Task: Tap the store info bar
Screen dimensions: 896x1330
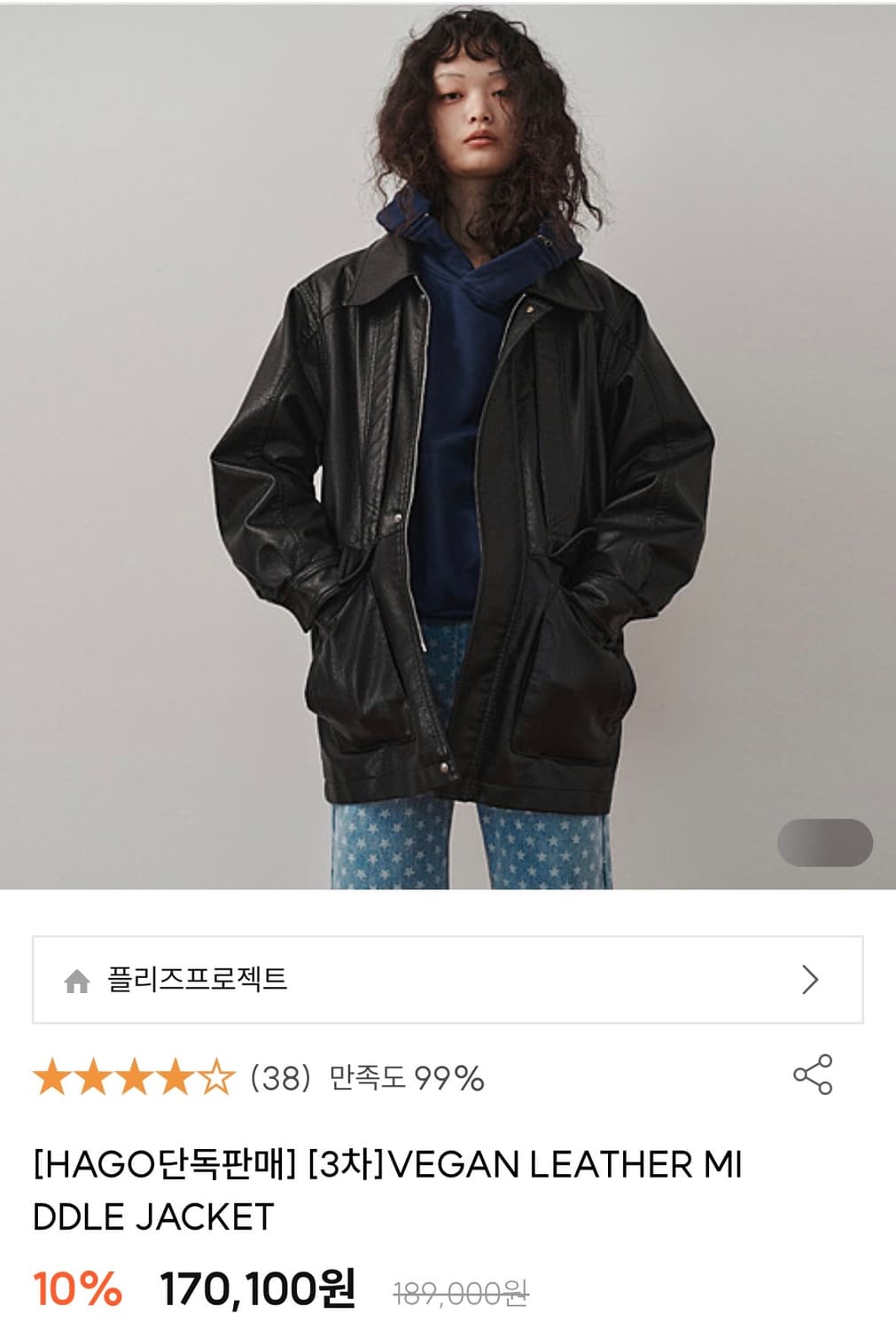Action: tap(448, 982)
